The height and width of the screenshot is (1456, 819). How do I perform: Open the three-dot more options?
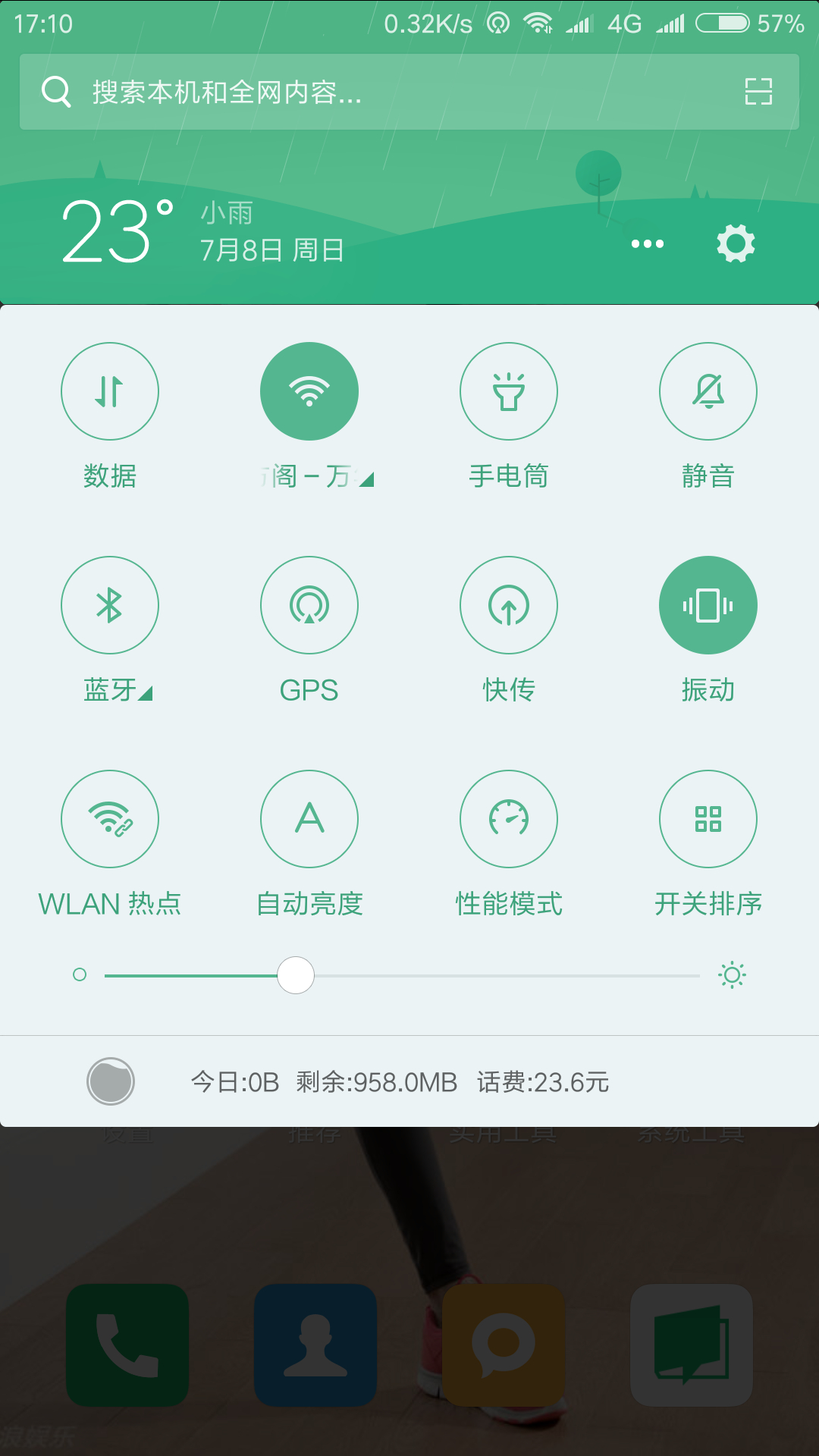click(647, 243)
